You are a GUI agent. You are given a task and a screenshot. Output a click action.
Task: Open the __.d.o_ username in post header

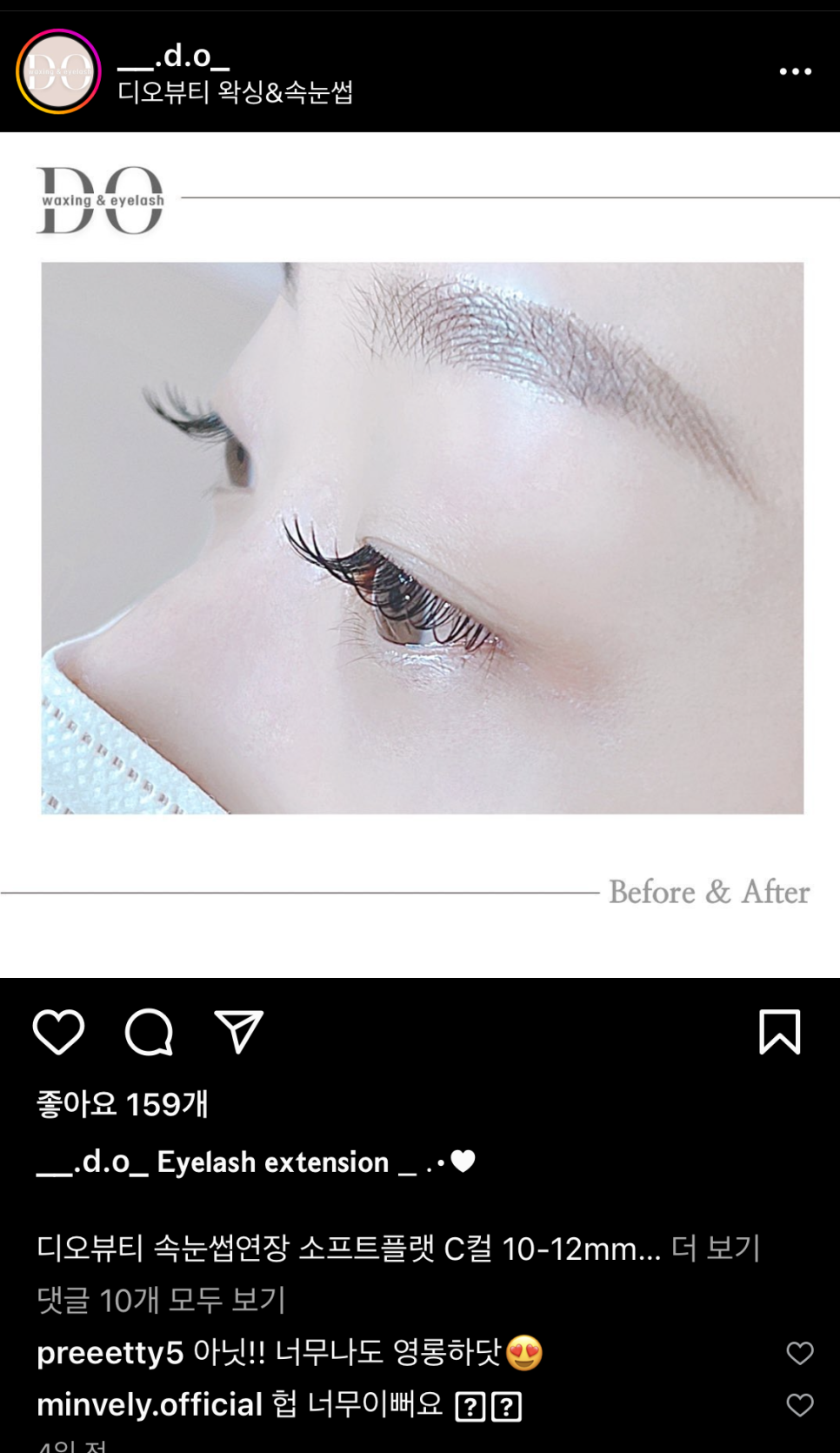click(174, 57)
